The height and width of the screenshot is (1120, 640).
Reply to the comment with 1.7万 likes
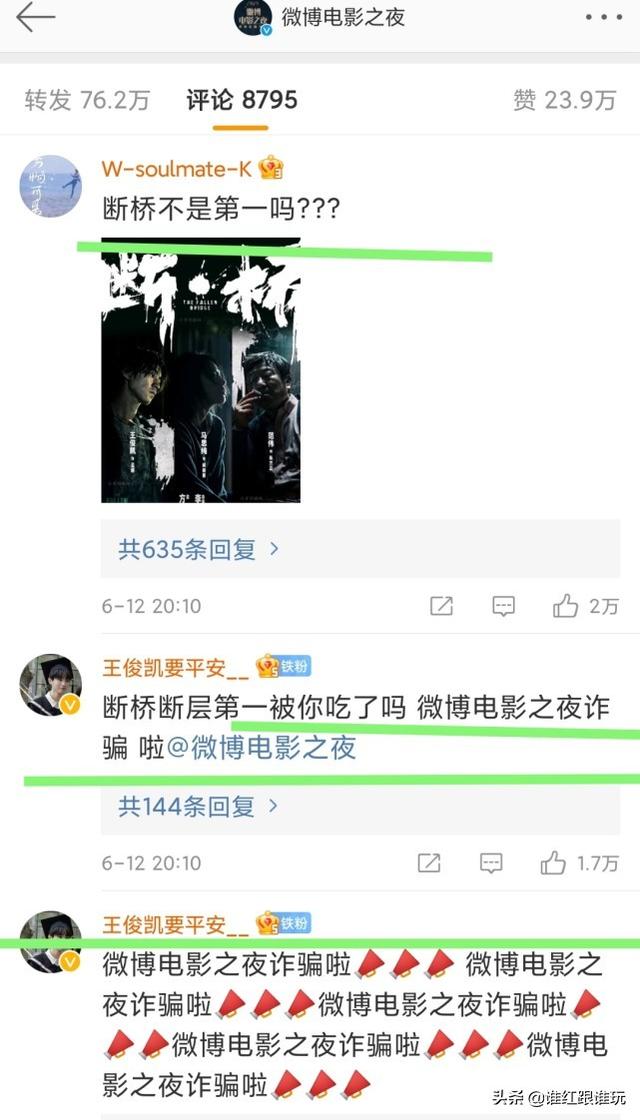[491, 864]
